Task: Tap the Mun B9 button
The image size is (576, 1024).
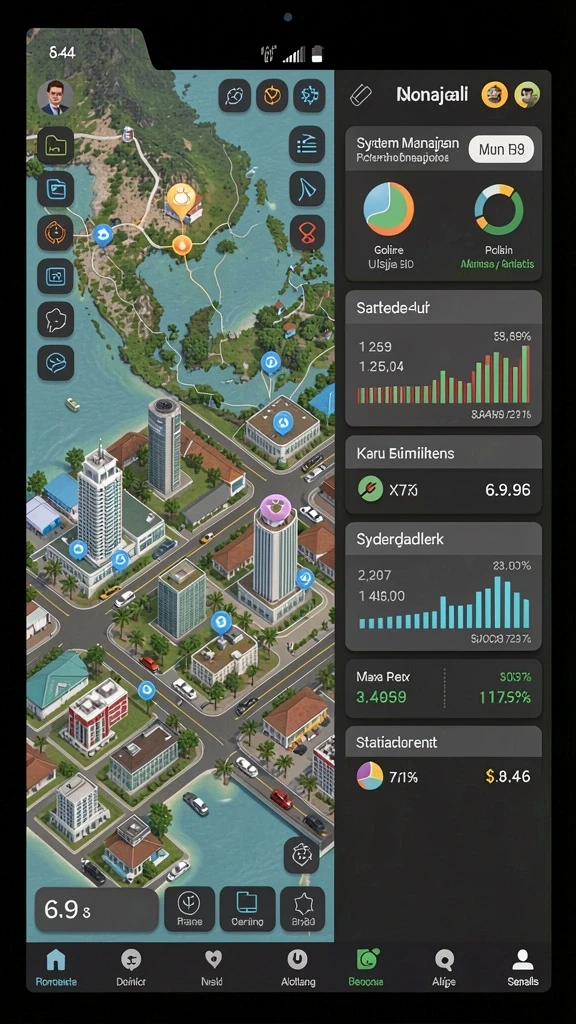Action: tap(501, 150)
